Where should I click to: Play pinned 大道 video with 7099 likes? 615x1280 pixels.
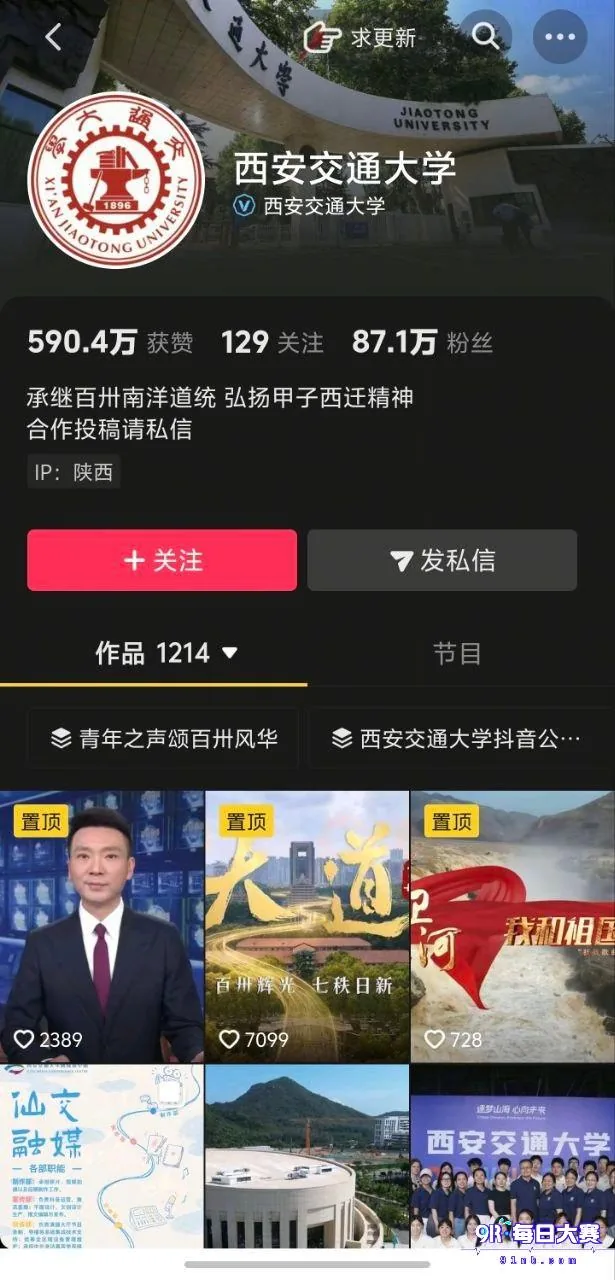(307, 927)
